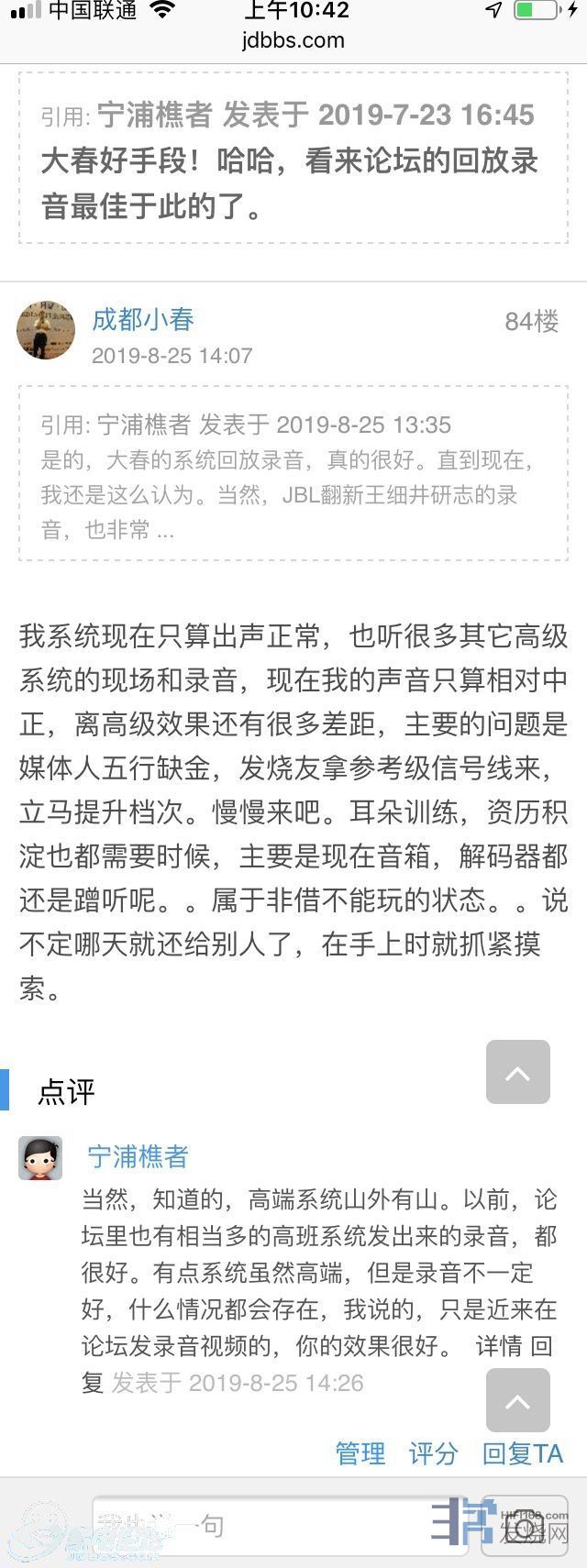Viewport: 587px width, 1568px height.
Task: Reply to the poster via 回复TA
Action: pos(522,1453)
